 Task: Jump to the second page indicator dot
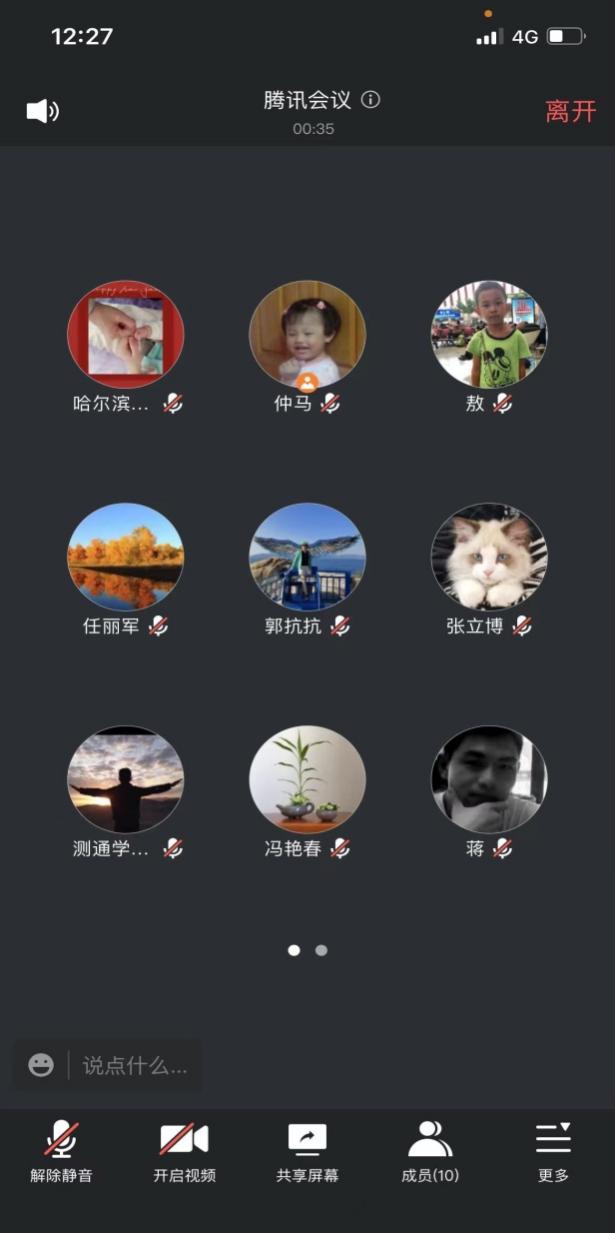(x=321, y=950)
